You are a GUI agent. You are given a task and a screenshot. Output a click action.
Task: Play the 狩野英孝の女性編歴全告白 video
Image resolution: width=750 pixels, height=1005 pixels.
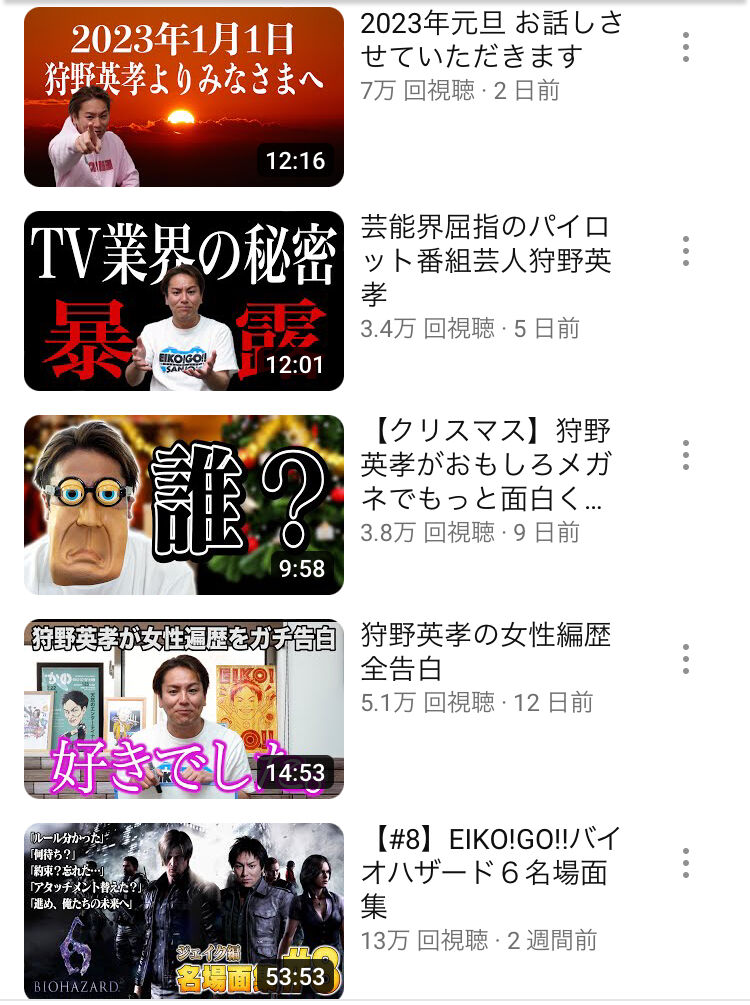(x=184, y=709)
